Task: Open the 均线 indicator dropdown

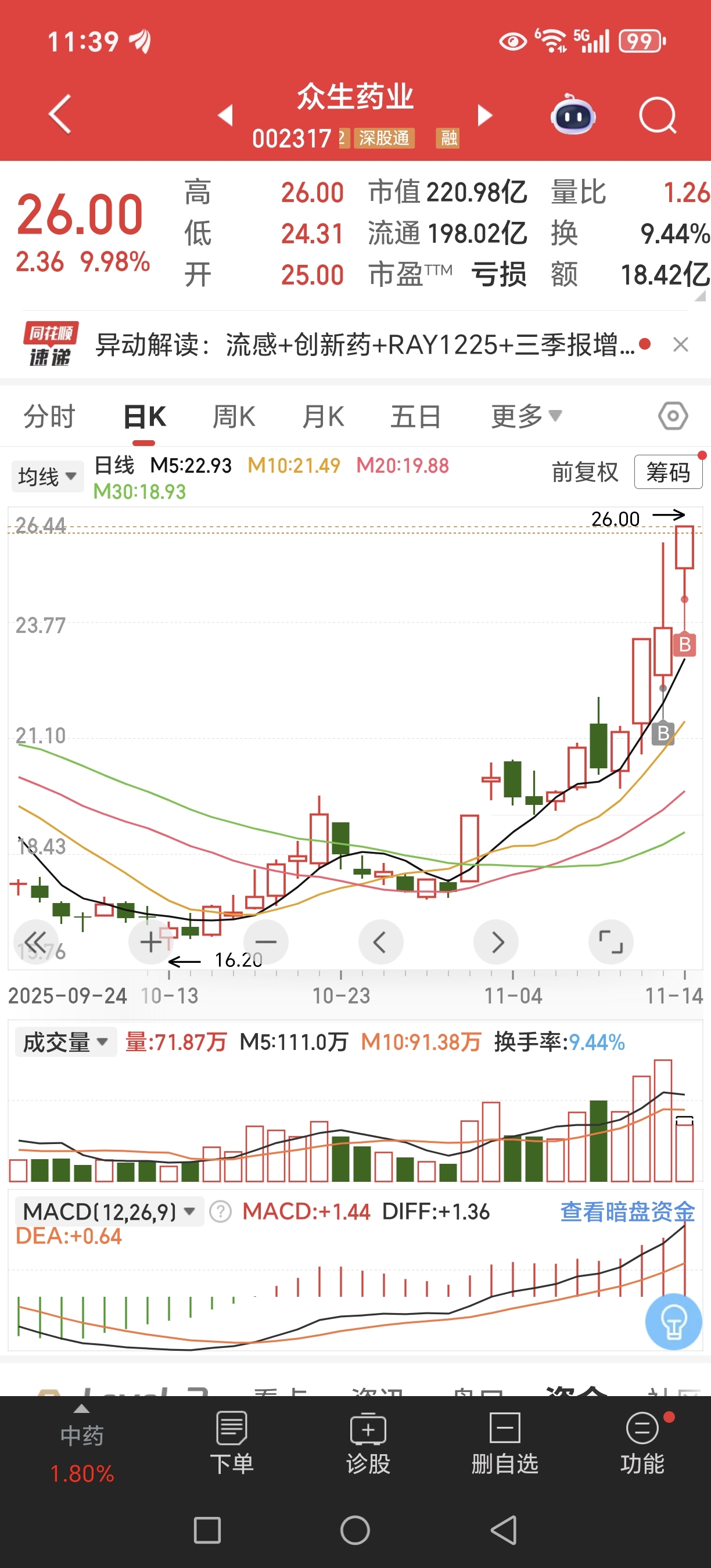Action: tap(48, 476)
